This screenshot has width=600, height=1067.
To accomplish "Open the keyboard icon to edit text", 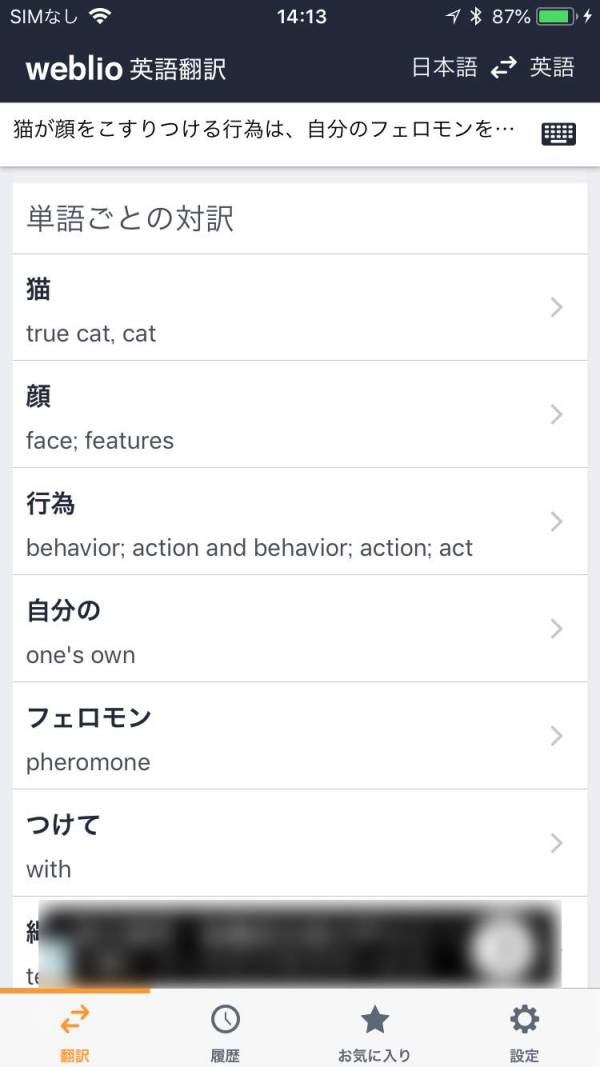I will [559, 134].
